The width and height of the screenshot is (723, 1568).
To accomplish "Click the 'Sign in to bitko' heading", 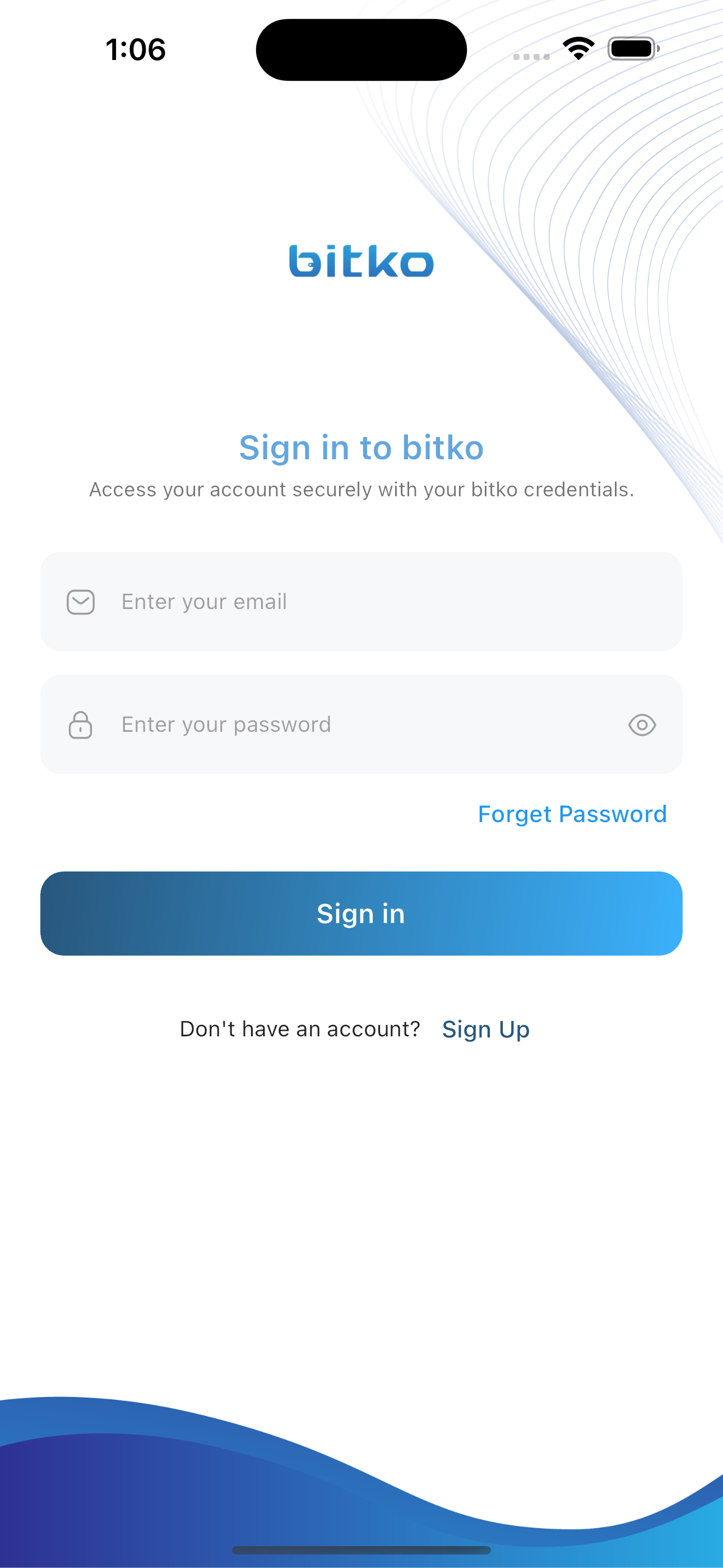I will click(x=361, y=448).
